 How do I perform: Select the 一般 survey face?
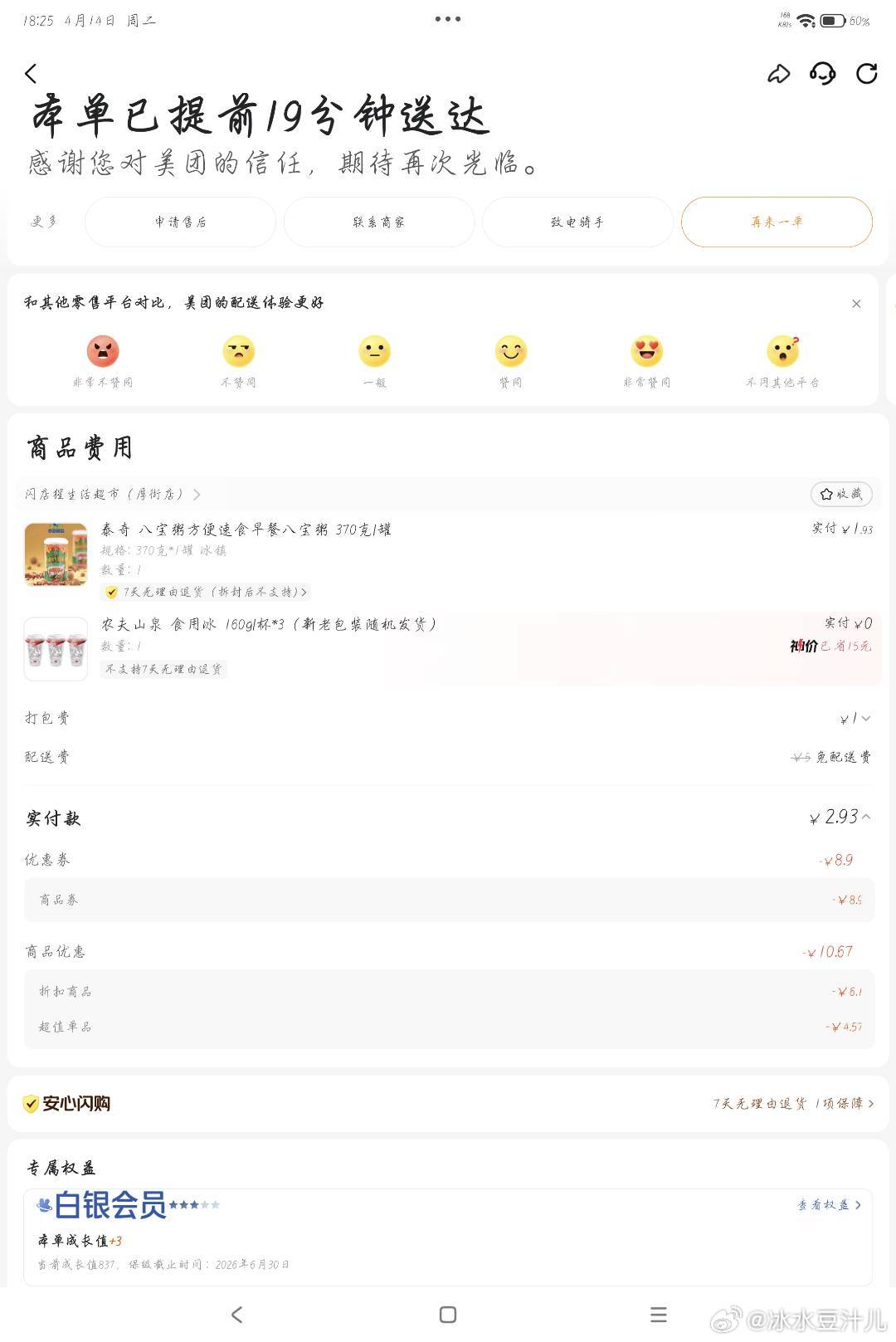click(x=374, y=352)
